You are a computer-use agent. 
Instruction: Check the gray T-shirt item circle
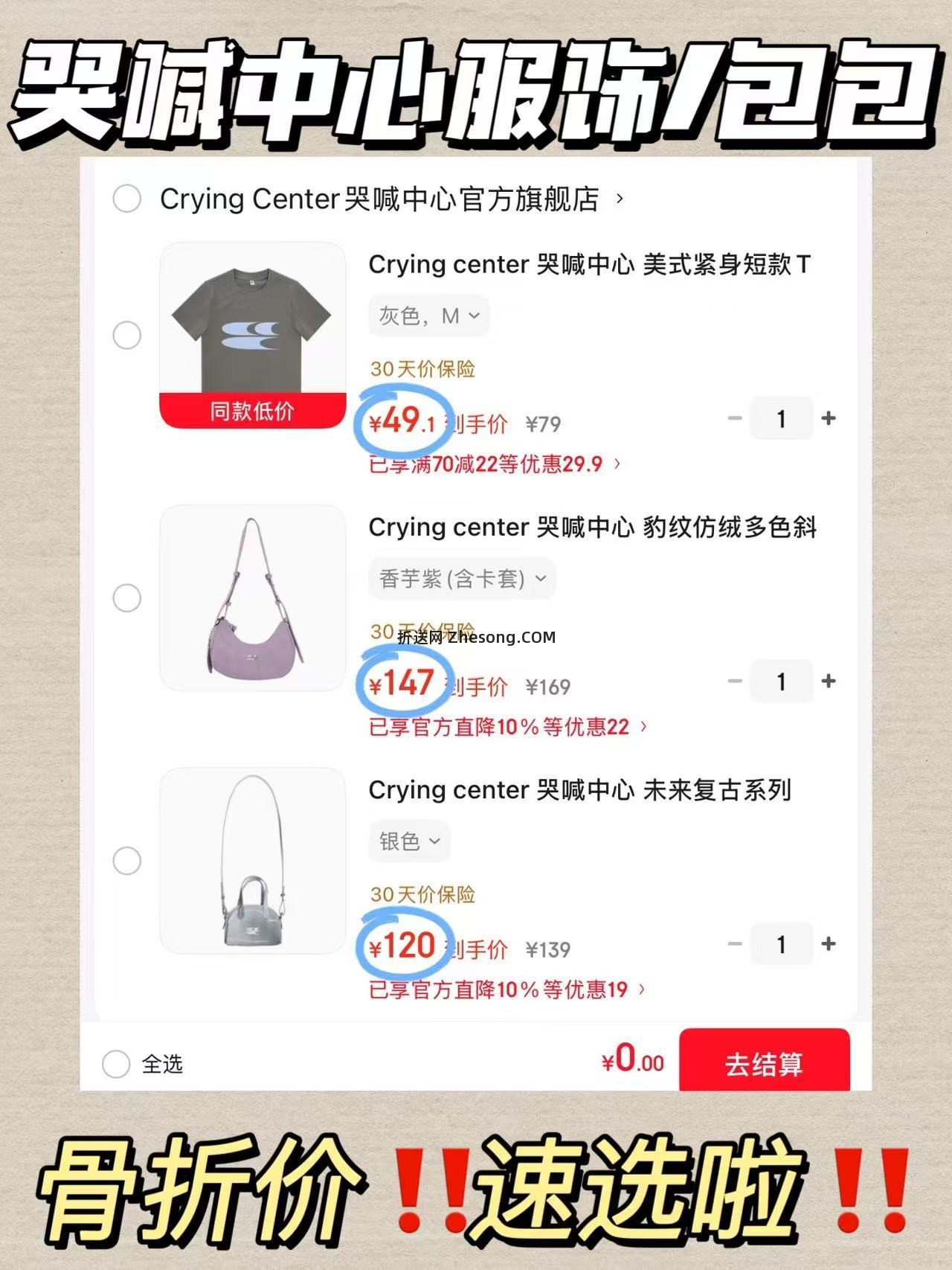[128, 335]
